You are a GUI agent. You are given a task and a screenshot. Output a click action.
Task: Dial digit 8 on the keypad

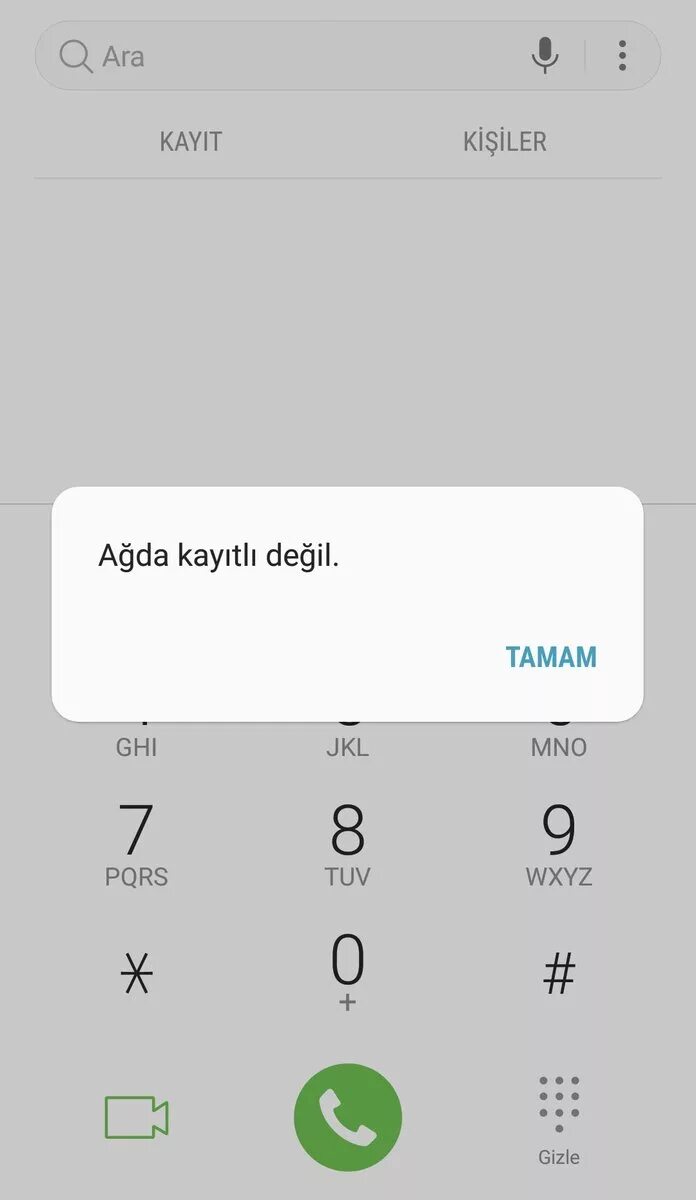pos(347,843)
